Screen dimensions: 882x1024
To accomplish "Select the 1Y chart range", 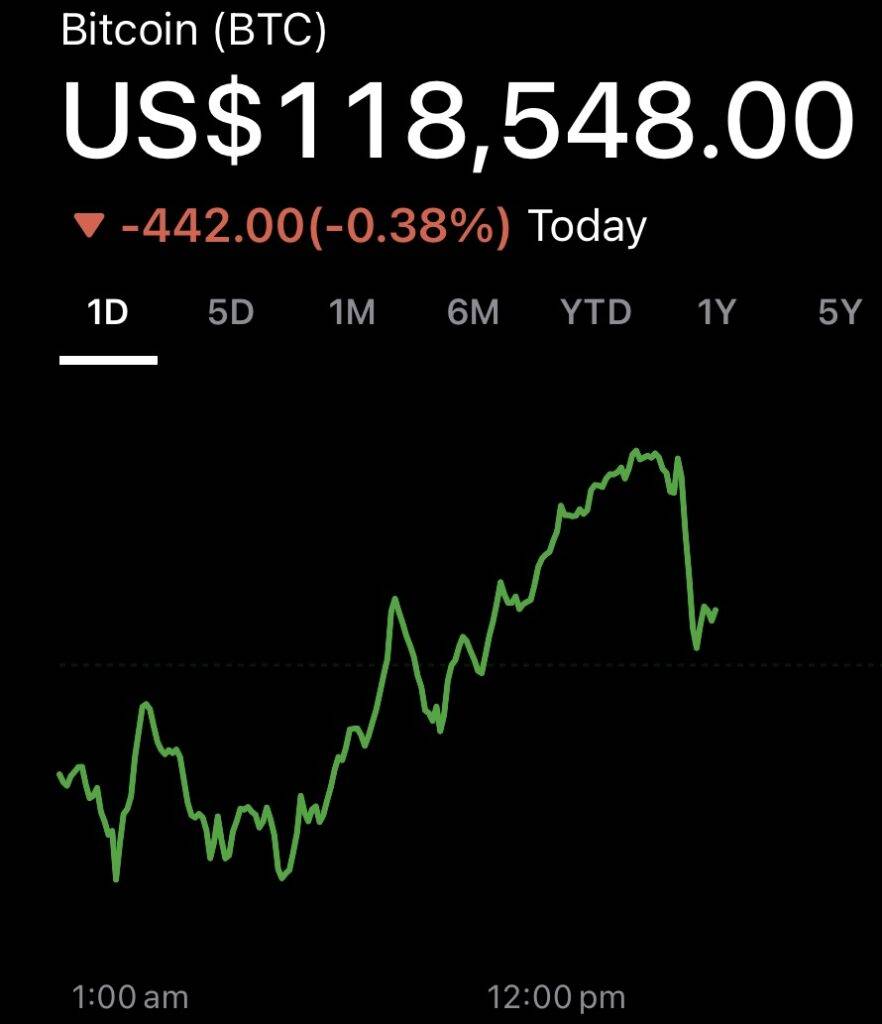I will [716, 313].
